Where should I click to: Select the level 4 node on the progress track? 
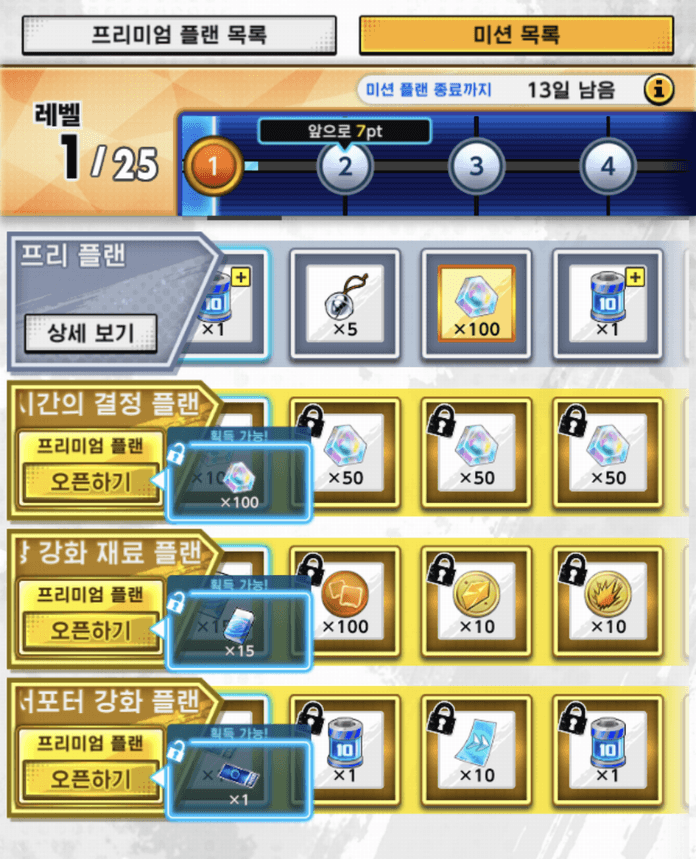(608, 166)
